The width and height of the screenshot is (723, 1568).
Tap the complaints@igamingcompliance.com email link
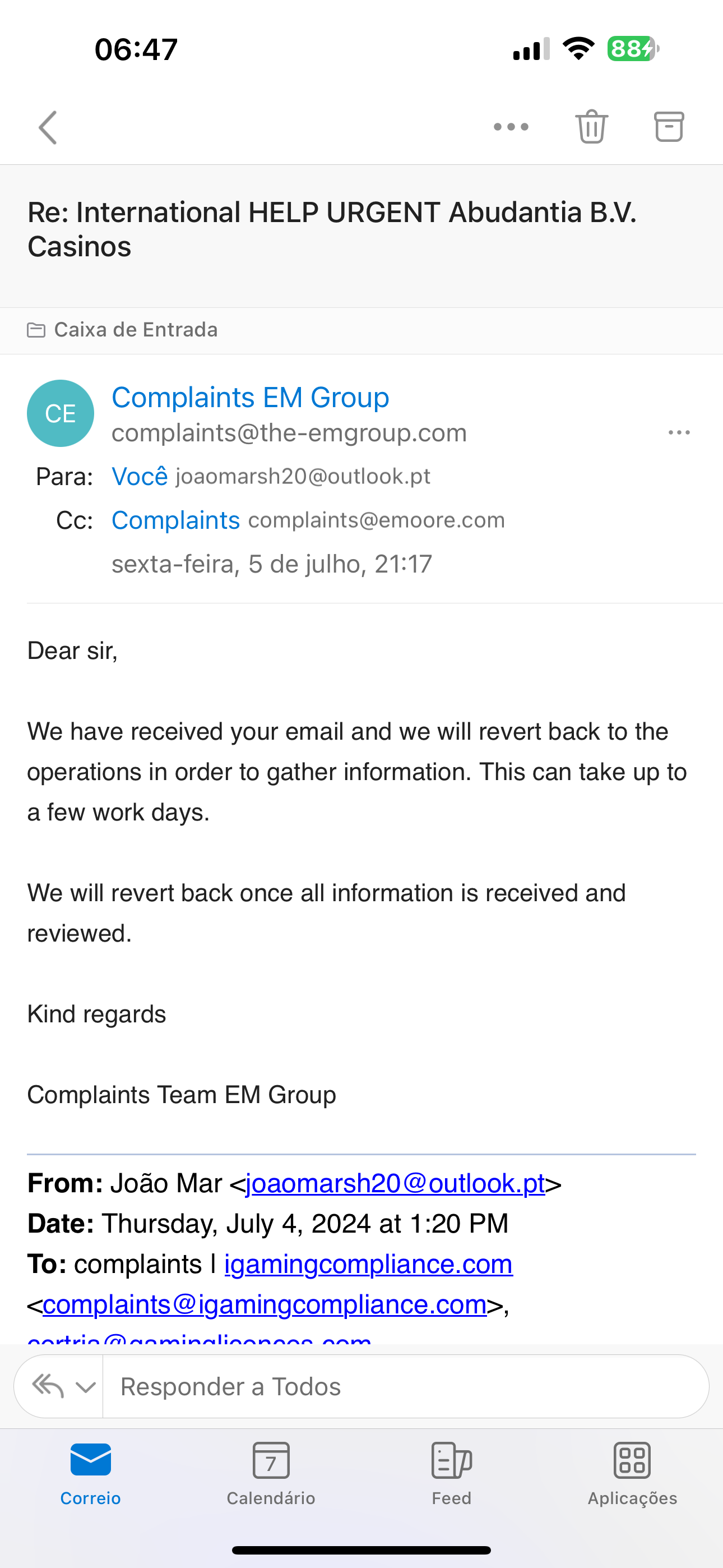265,1304
